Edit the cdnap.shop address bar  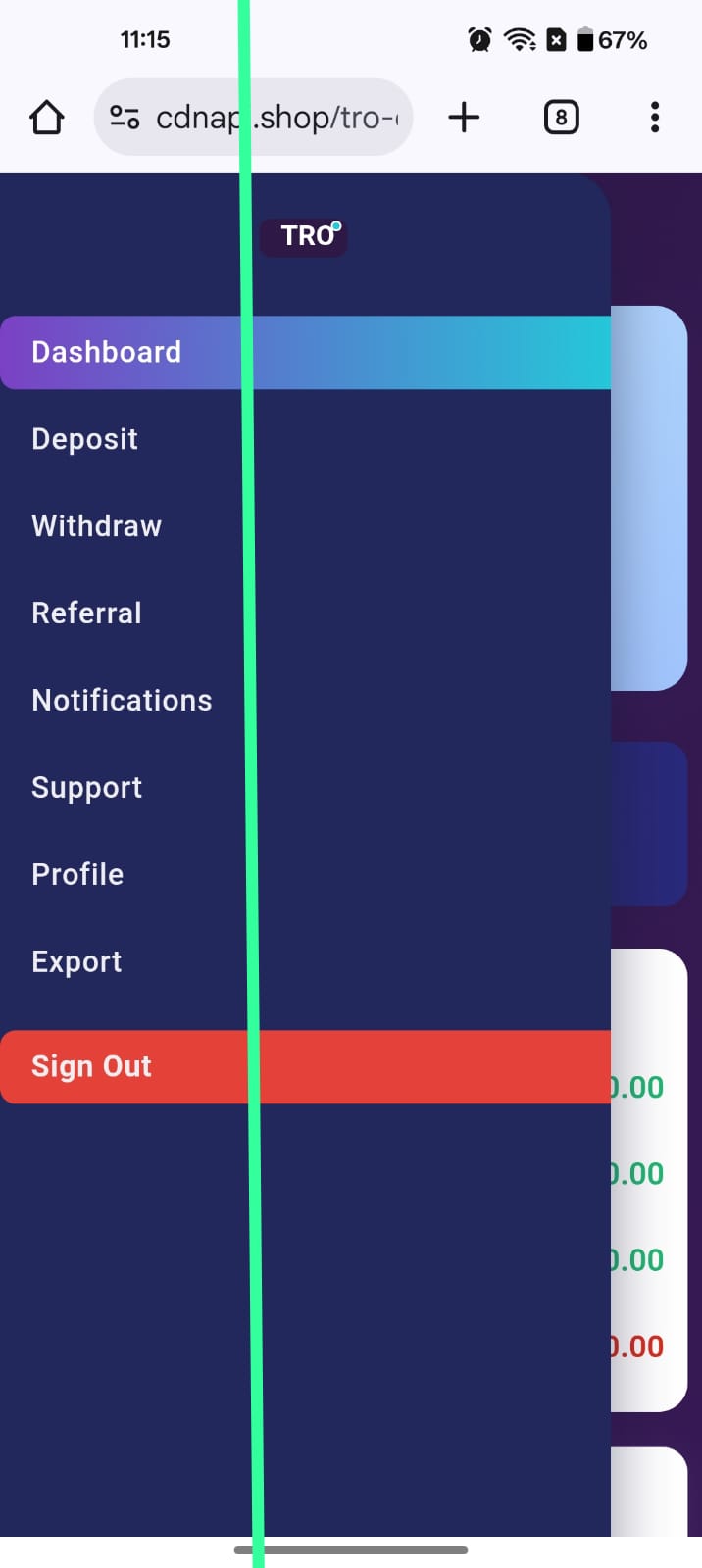tap(277, 118)
